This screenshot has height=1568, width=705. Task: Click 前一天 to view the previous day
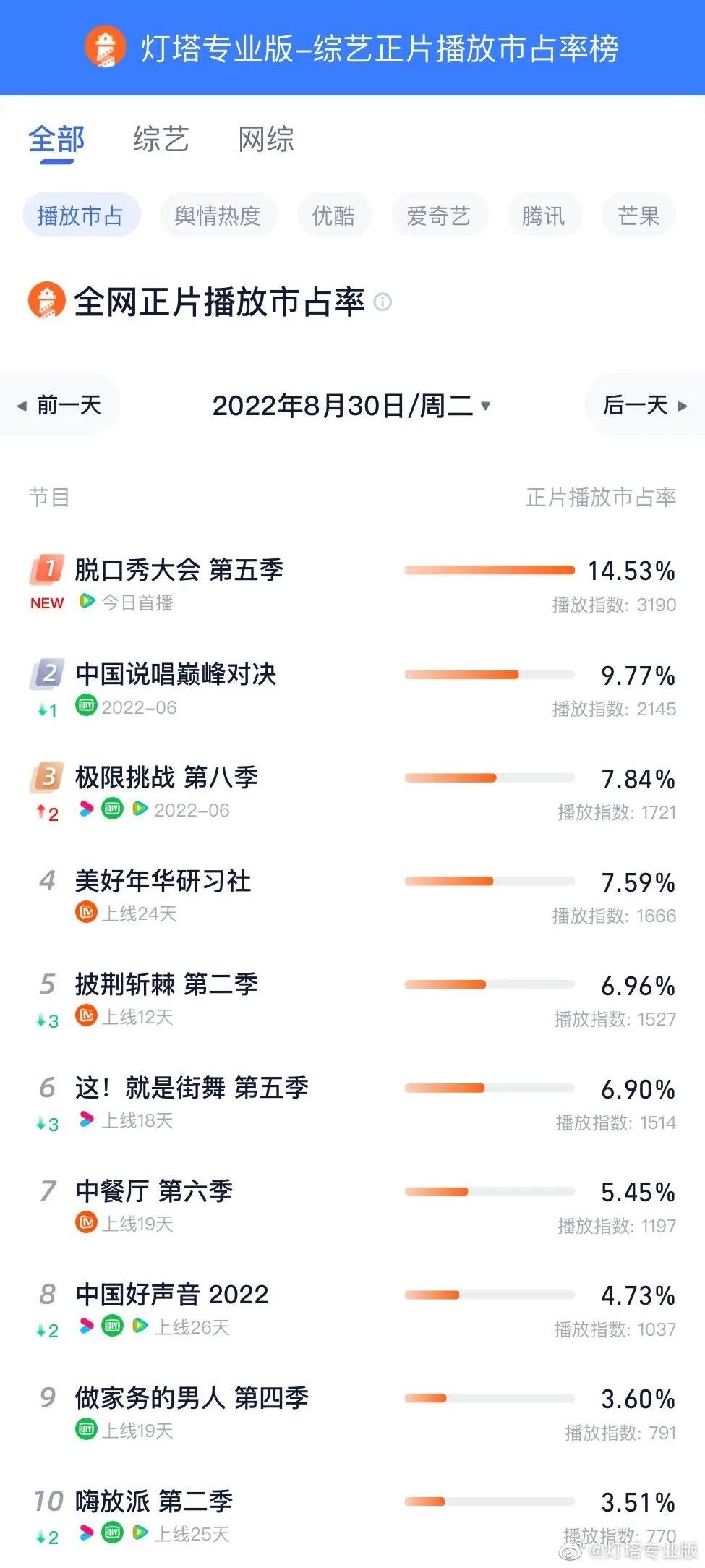click(x=59, y=405)
